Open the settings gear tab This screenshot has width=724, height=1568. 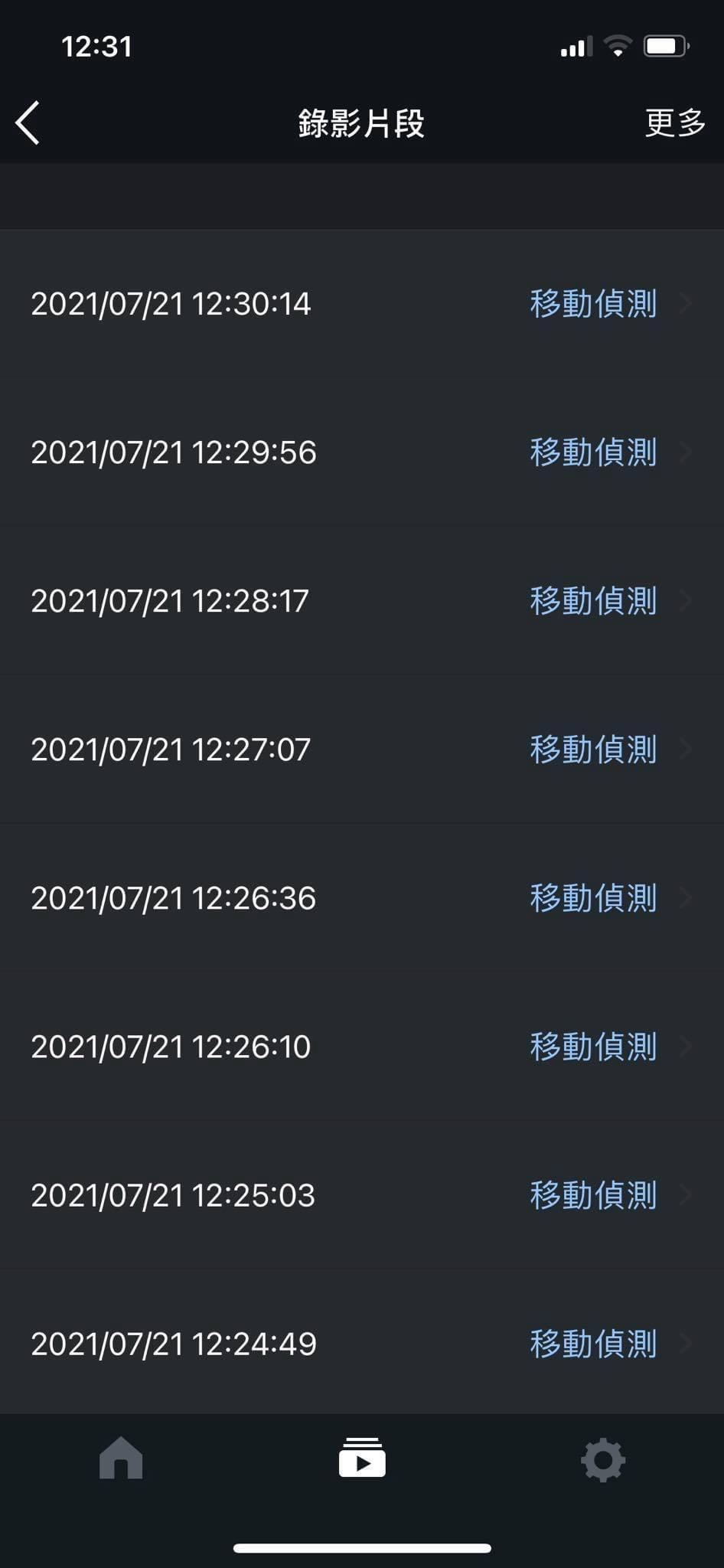(x=603, y=1459)
